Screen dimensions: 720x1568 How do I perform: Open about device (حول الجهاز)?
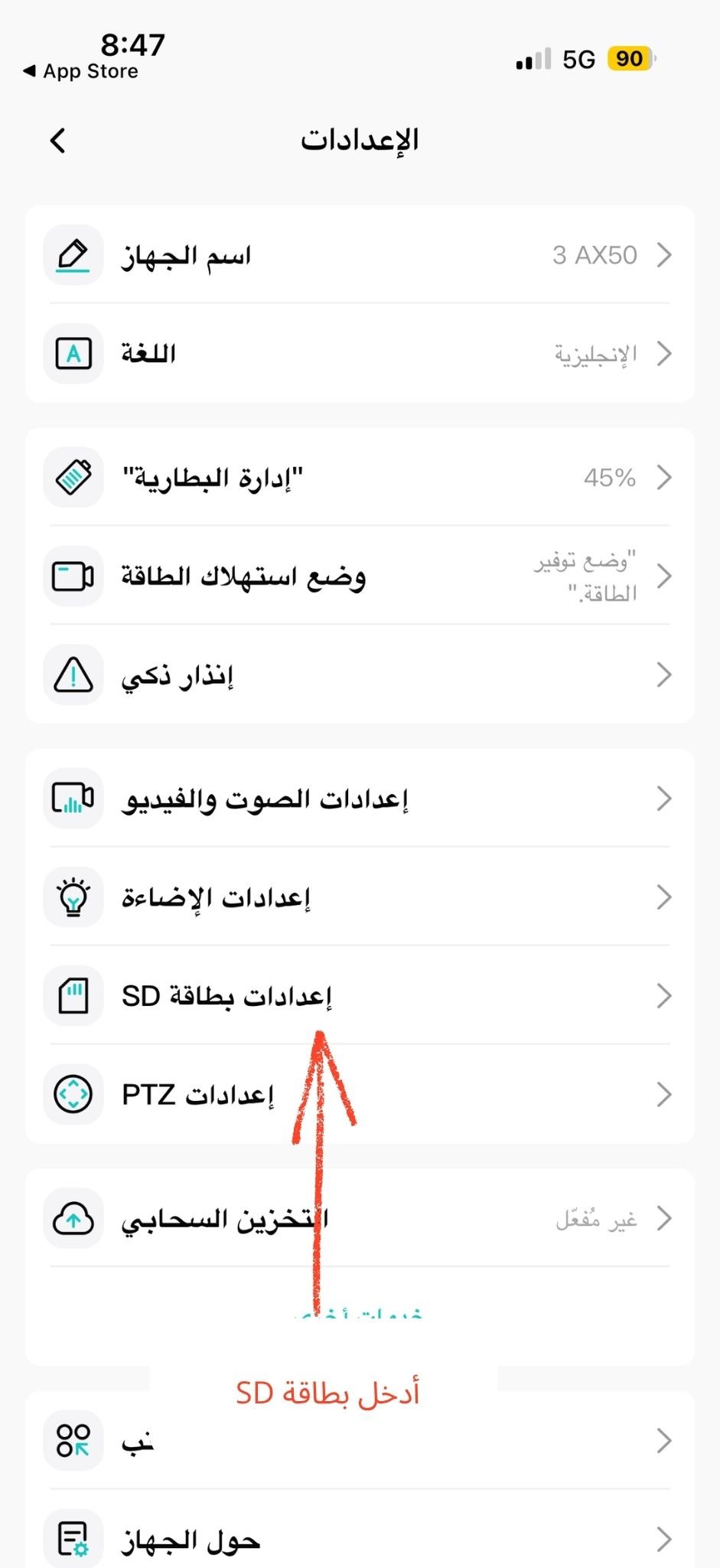click(x=360, y=1540)
